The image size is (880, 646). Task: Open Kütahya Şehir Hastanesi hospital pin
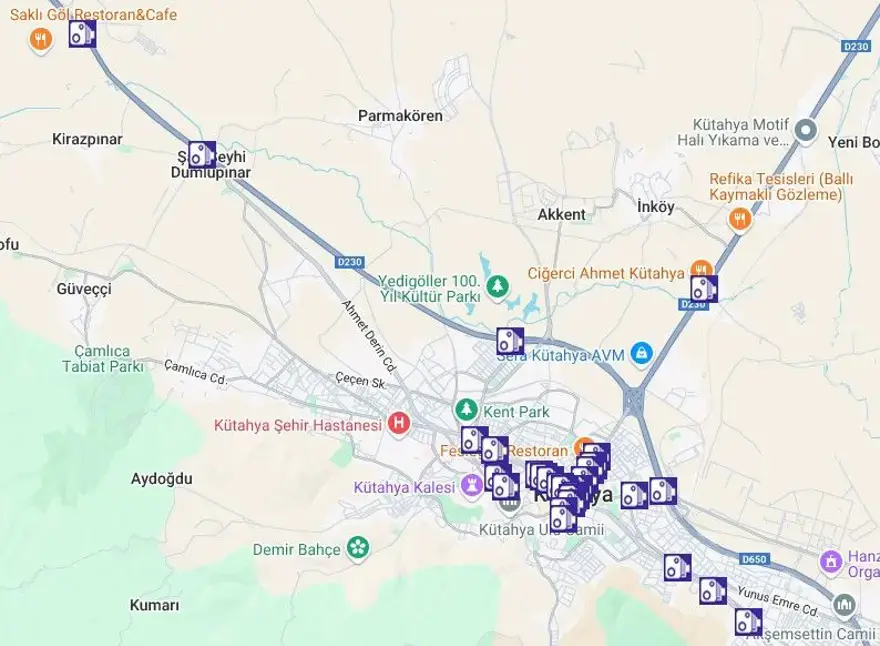(400, 424)
